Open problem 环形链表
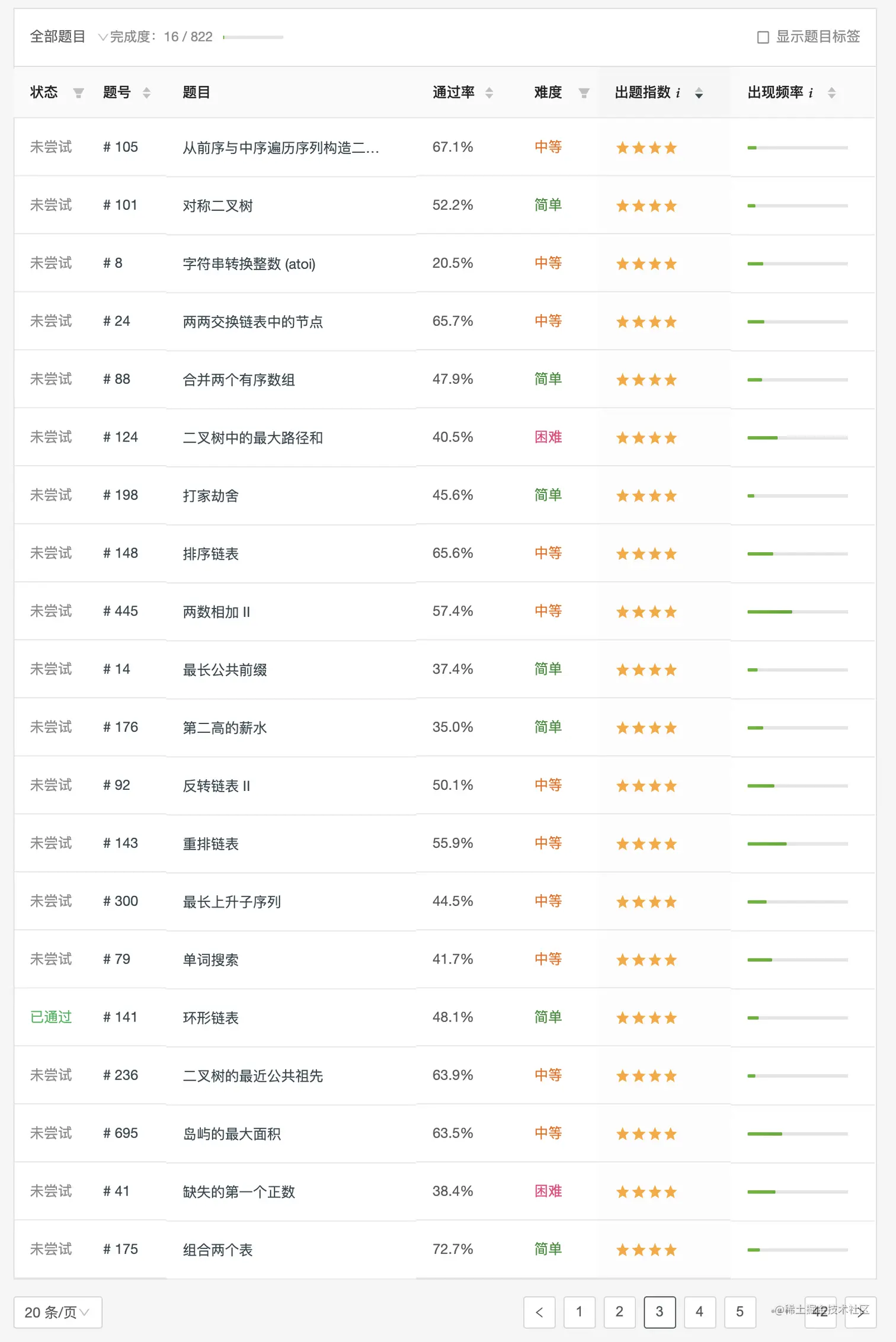This screenshot has width=896, height=1342. pos(210,1018)
